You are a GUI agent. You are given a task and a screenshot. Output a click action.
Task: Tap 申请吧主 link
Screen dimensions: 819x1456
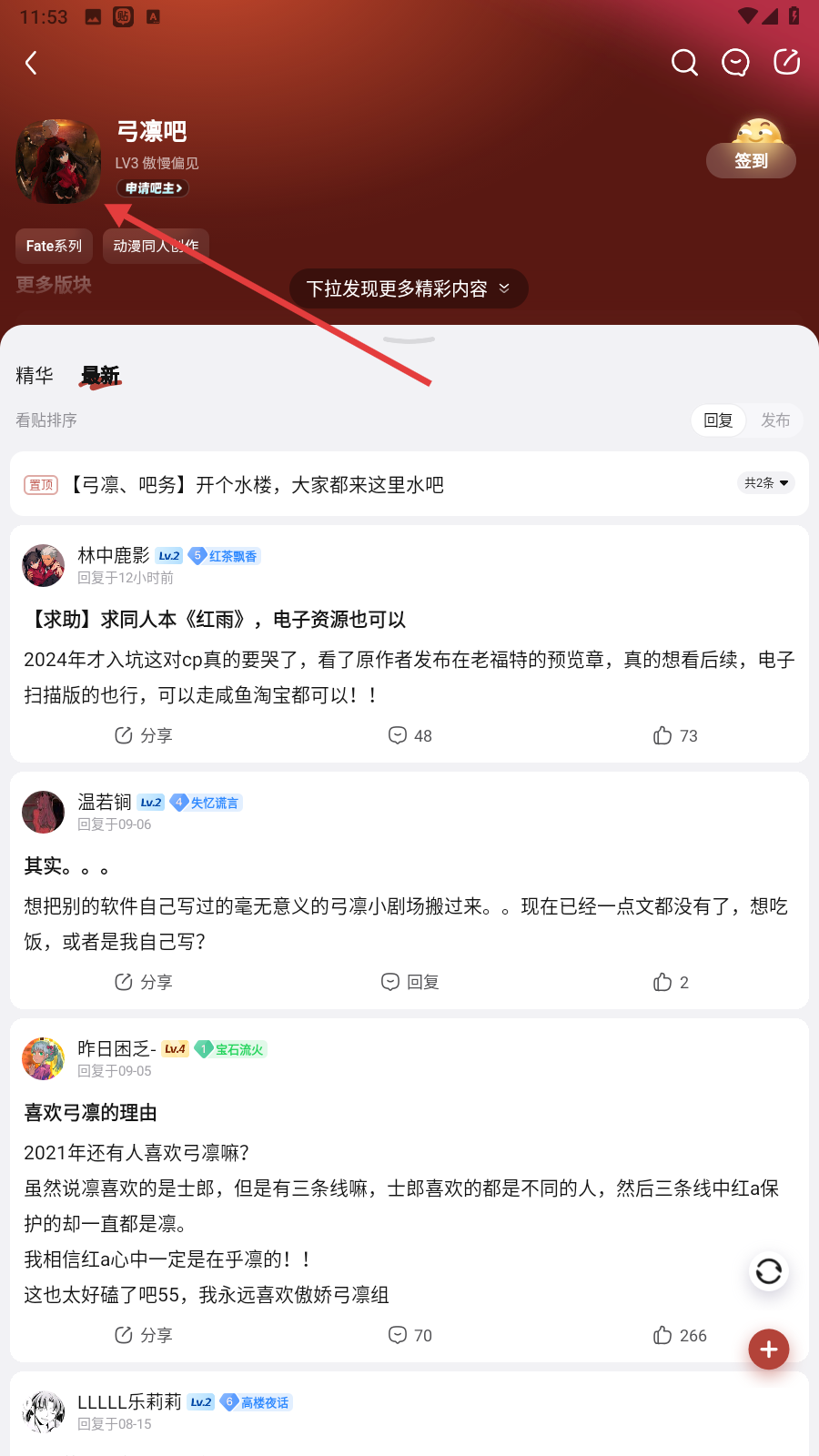click(x=153, y=188)
